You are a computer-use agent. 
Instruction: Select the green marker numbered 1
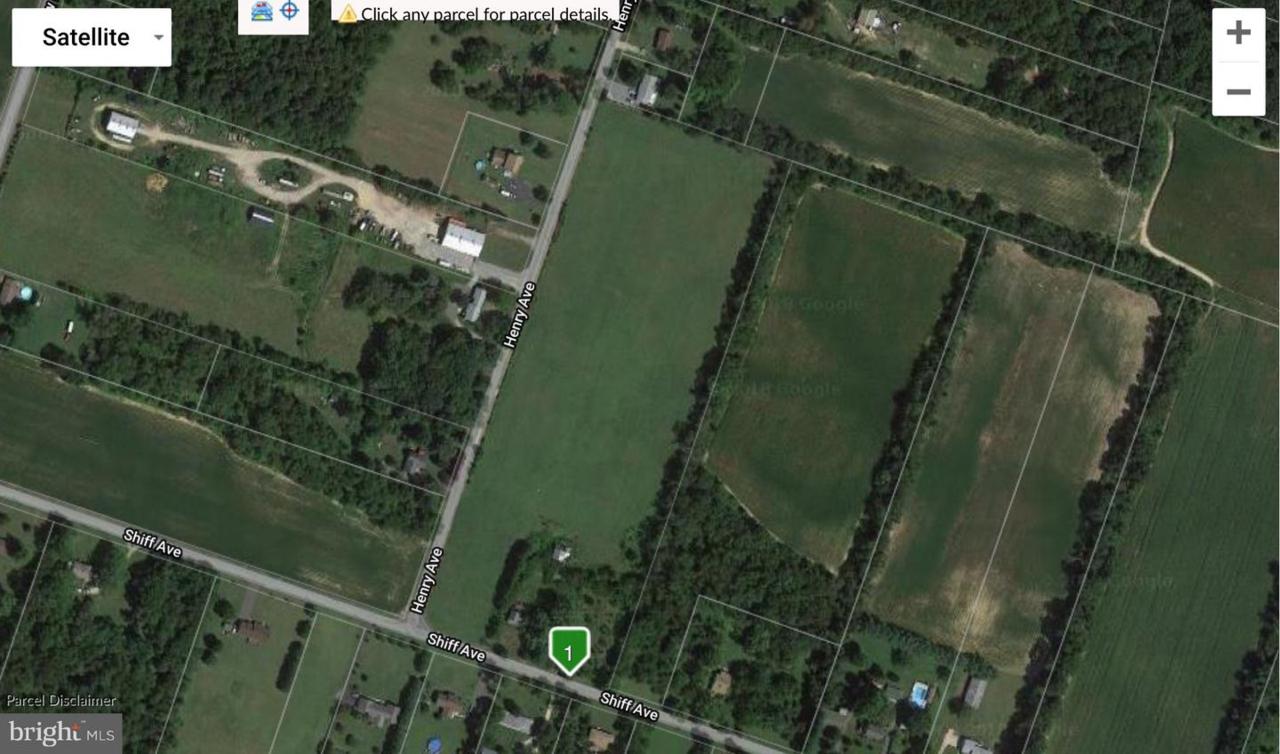click(x=569, y=651)
